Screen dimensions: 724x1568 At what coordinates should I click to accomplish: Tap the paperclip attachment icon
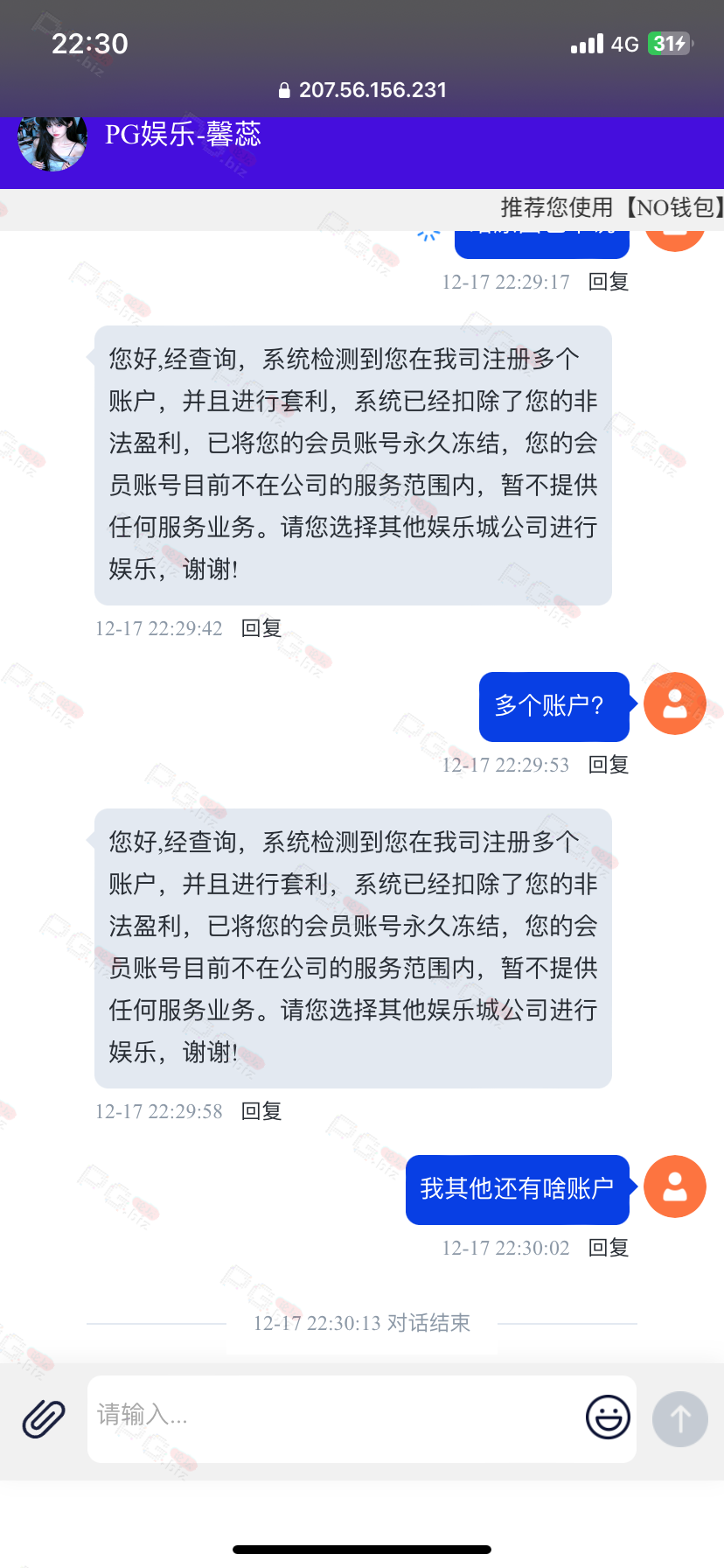[x=44, y=1418]
